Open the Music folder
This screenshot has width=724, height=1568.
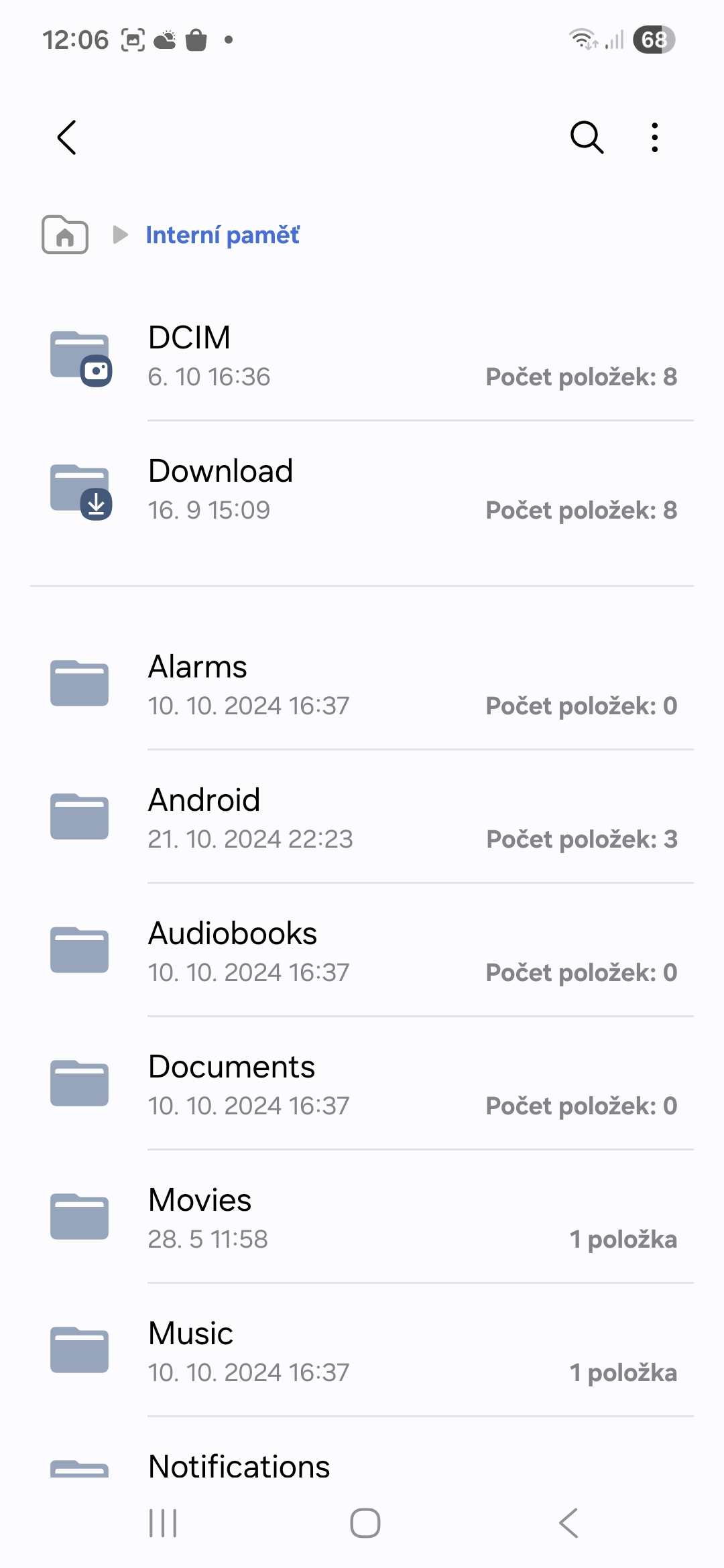[x=362, y=1351]
